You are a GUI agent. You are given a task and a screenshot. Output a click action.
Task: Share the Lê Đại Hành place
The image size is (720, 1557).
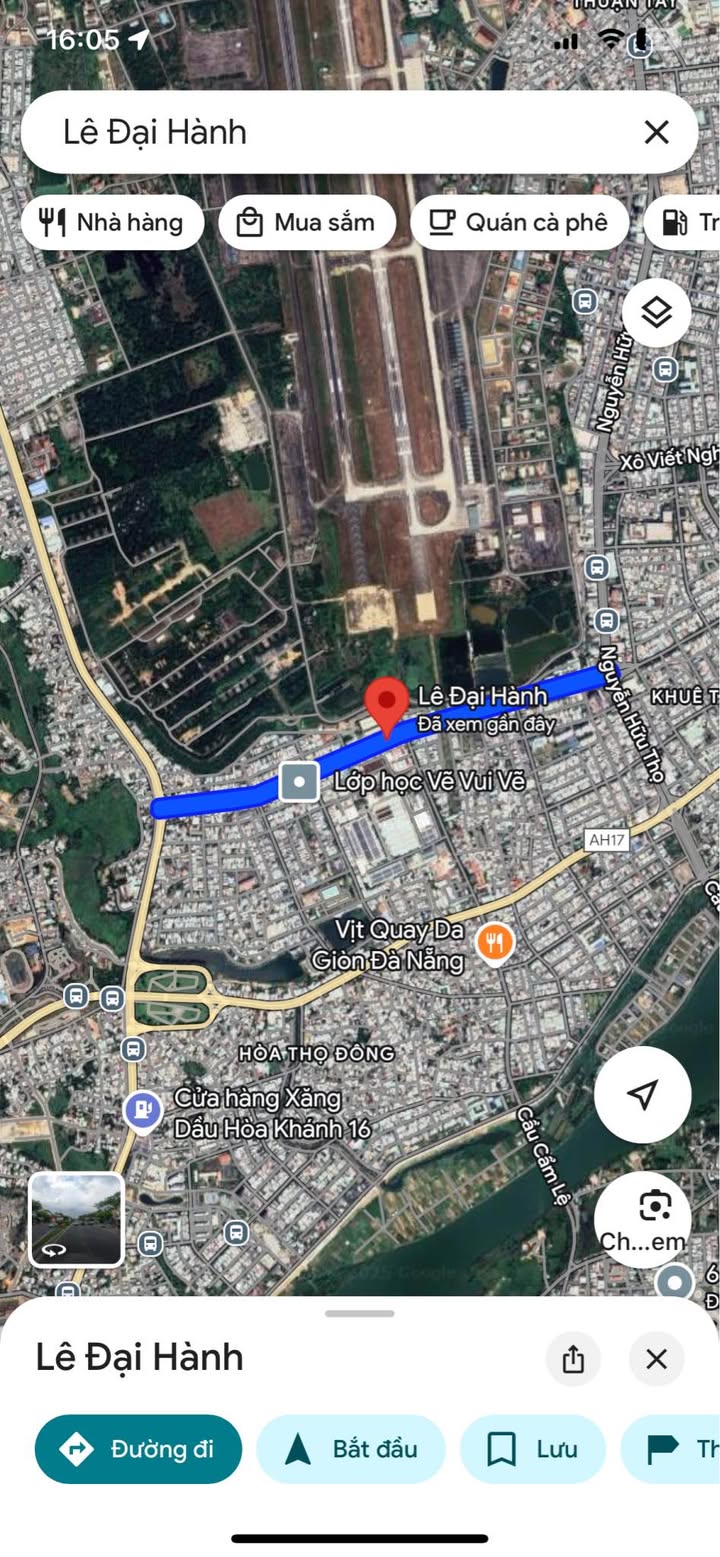[x=573, y=1358]
